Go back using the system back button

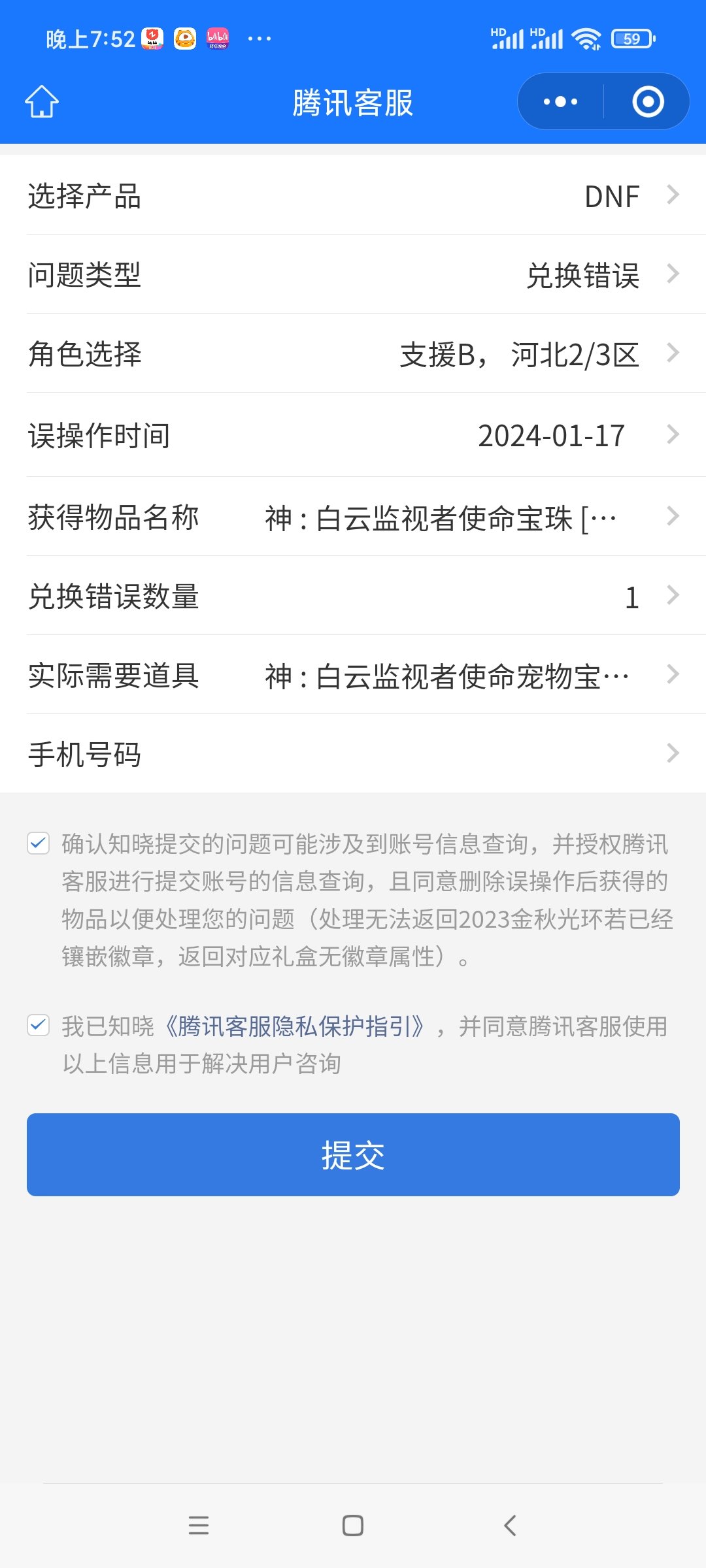point(510,1526)
